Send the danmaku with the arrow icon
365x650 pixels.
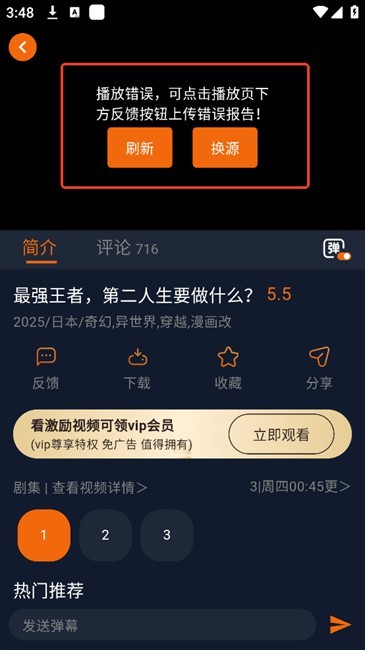(x=340, y=625)
